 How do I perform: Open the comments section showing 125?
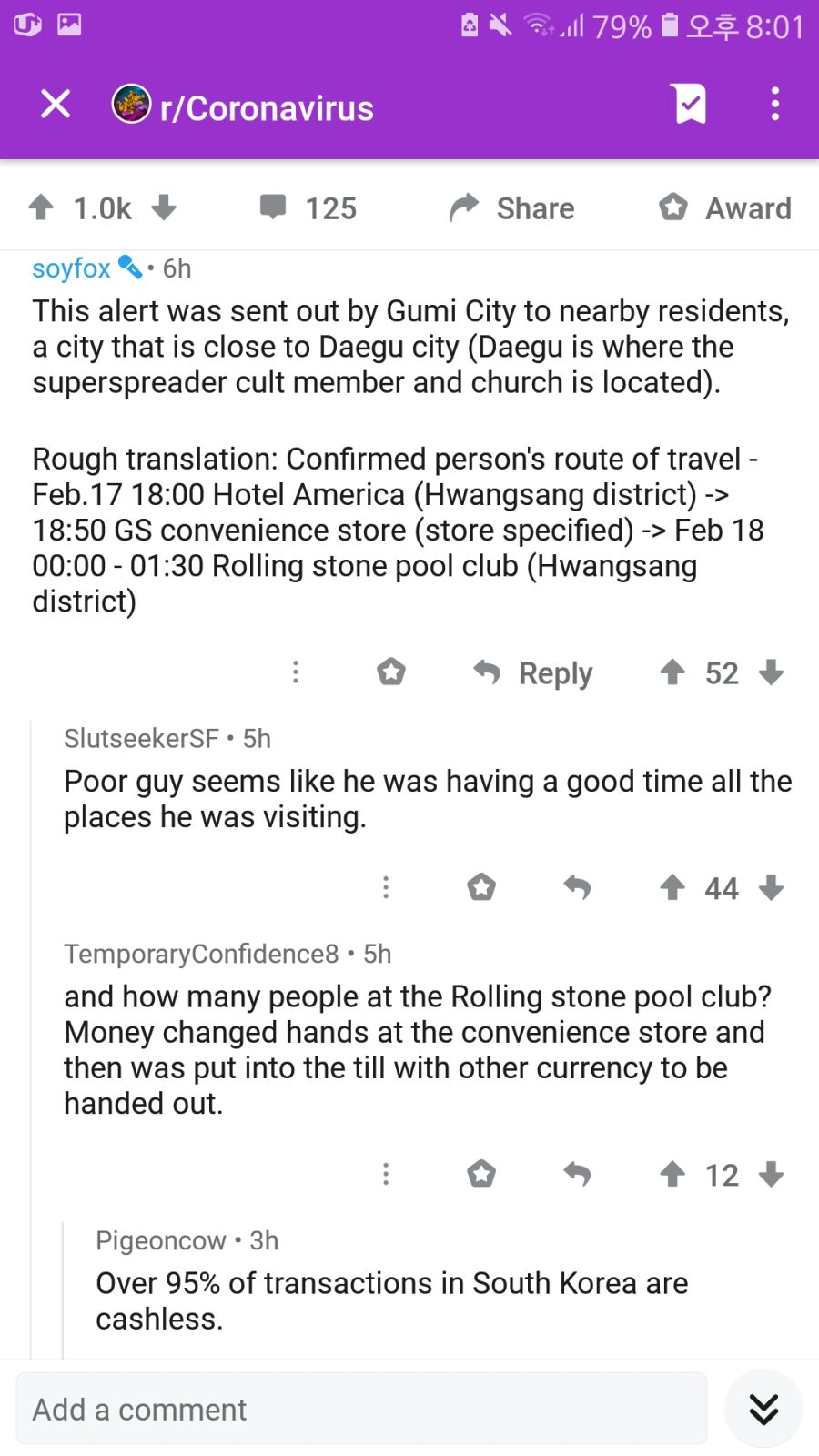click(308, 207)
